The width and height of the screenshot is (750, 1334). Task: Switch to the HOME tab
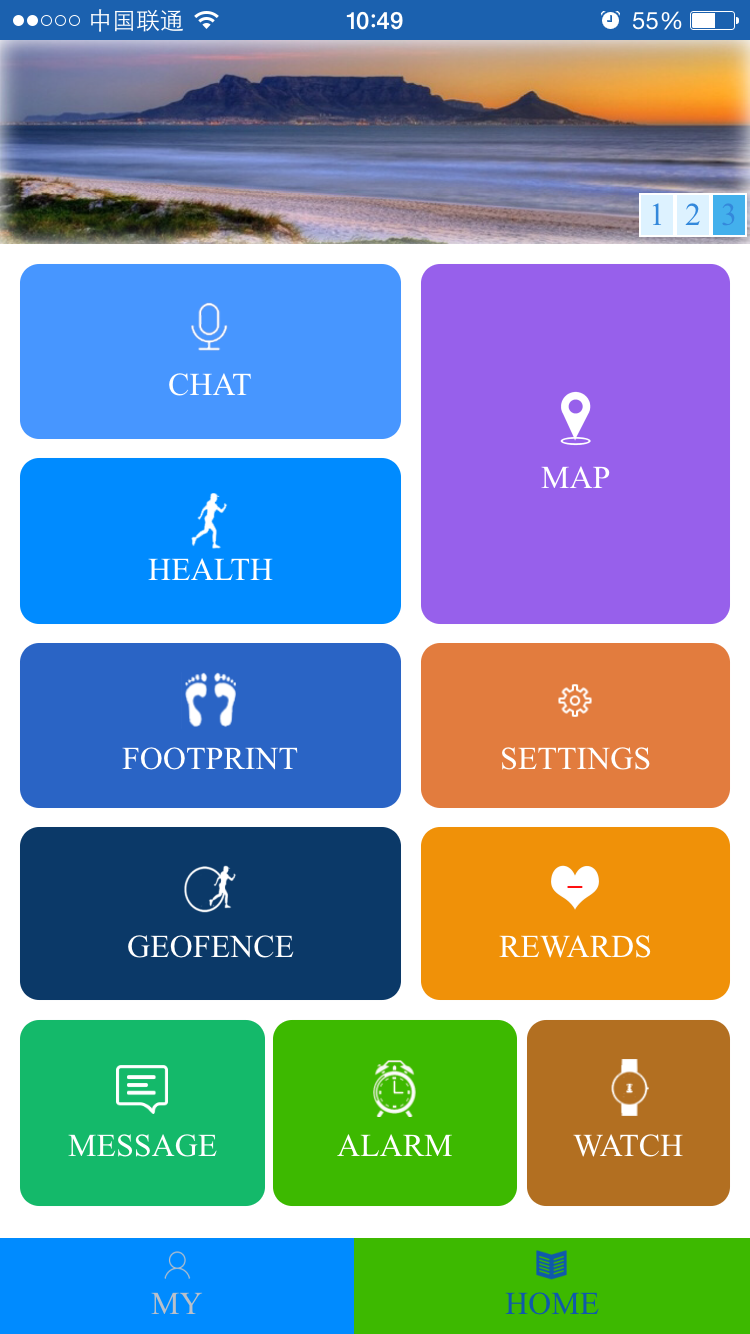pyautogui.click(x=552, y=1286)
